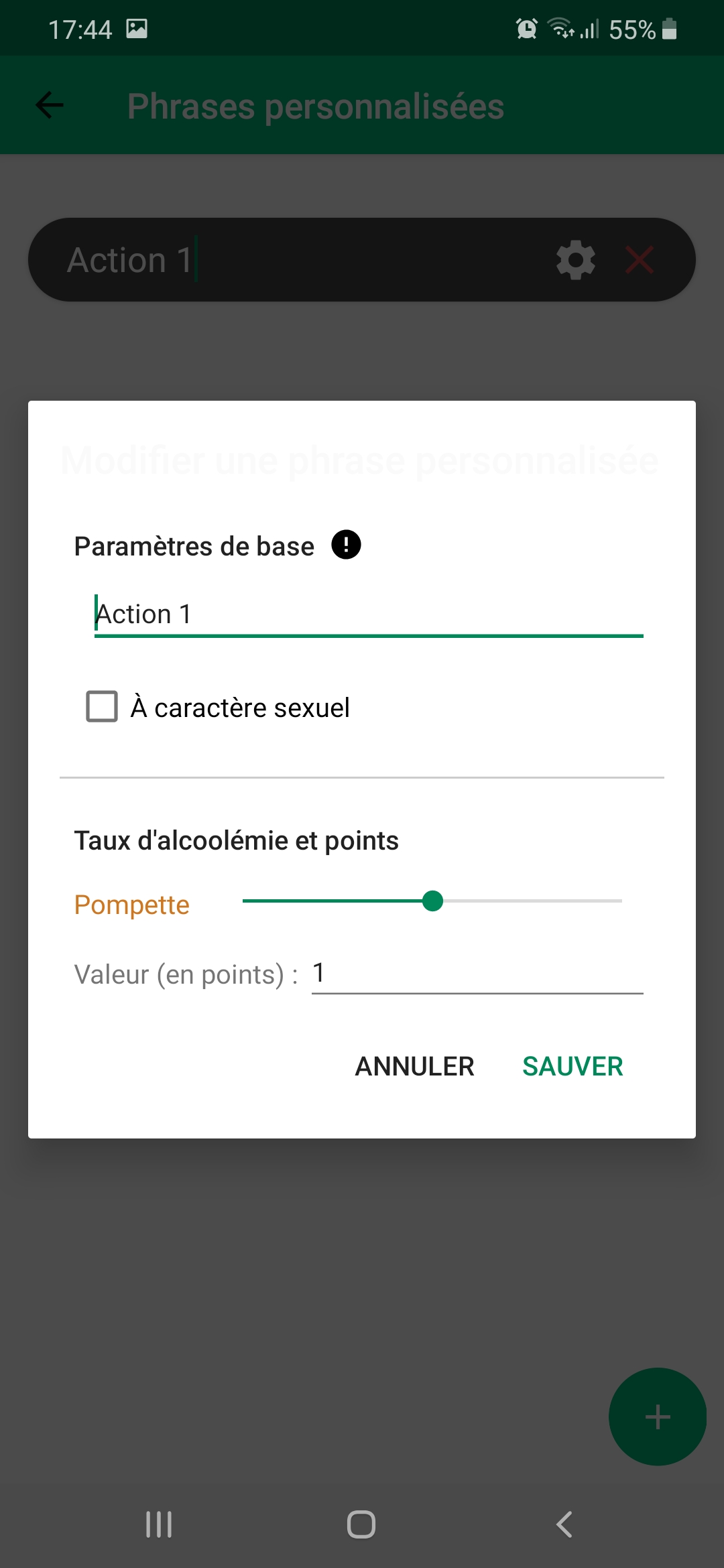This screenshot has height=1568, width=724.
Task: Tap the Pompette alcohol level slider
Action: pyautogui.click(x=432, y=901)
